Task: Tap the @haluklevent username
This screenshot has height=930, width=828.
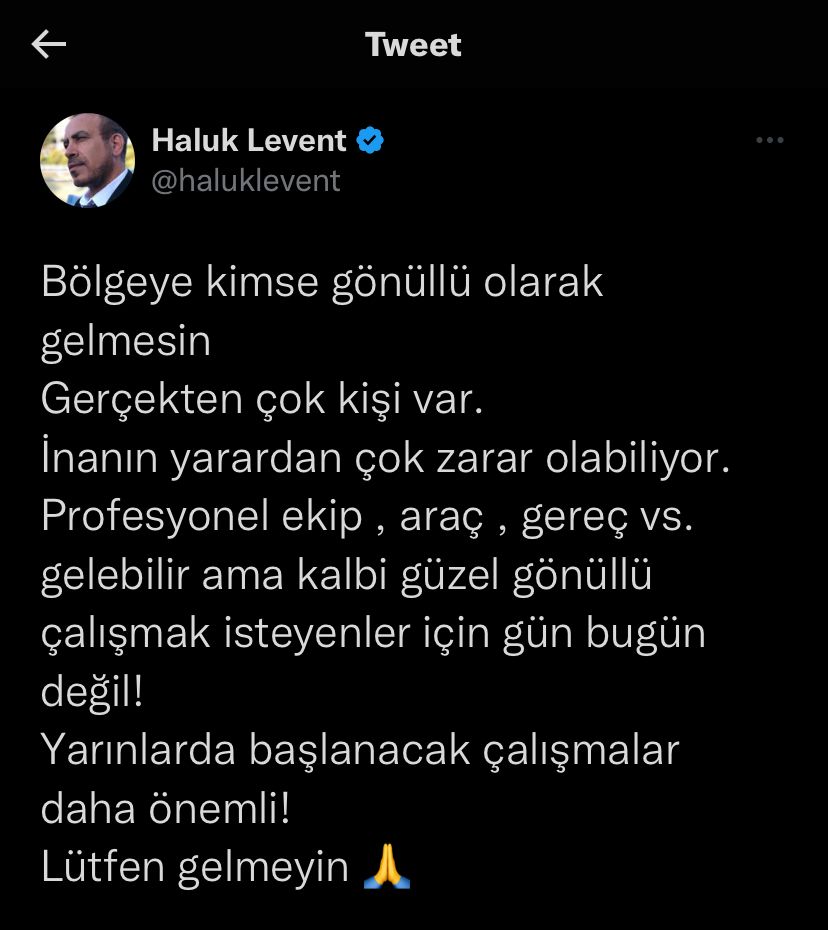Action: tap(245, 180)
